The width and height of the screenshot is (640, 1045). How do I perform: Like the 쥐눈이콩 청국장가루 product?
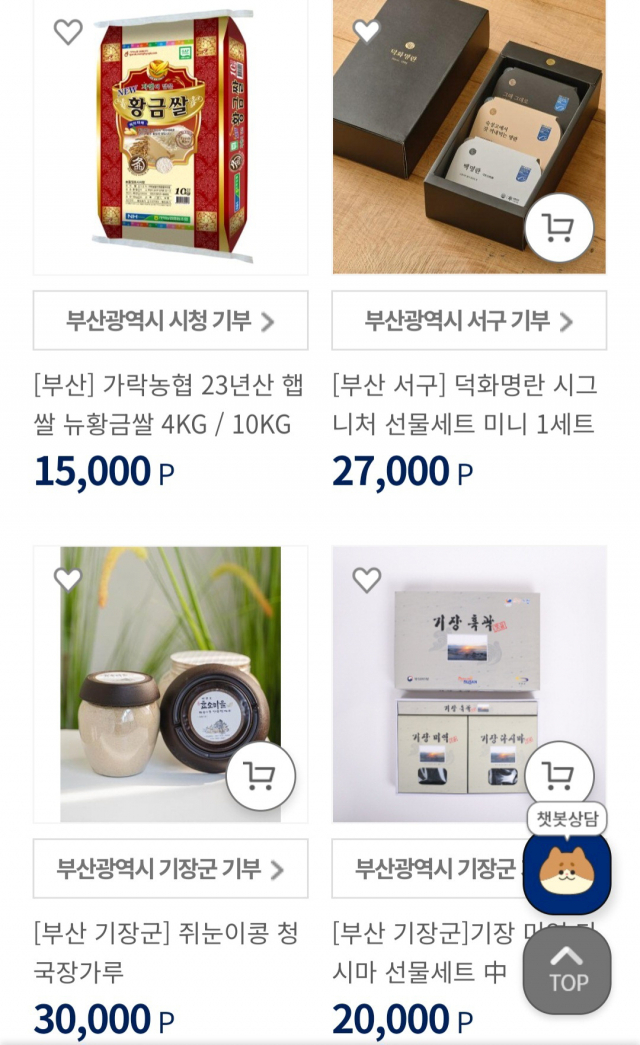click(68, 579)
